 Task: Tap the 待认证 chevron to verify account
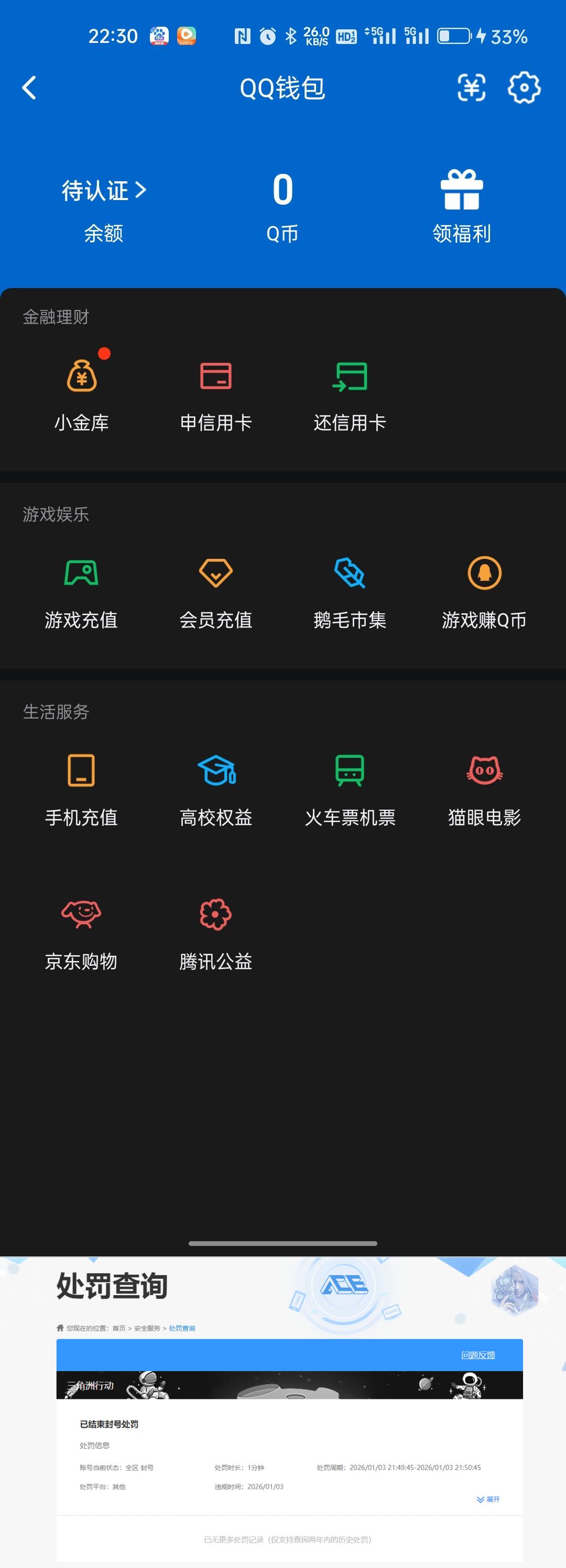(x=100, y=191)
